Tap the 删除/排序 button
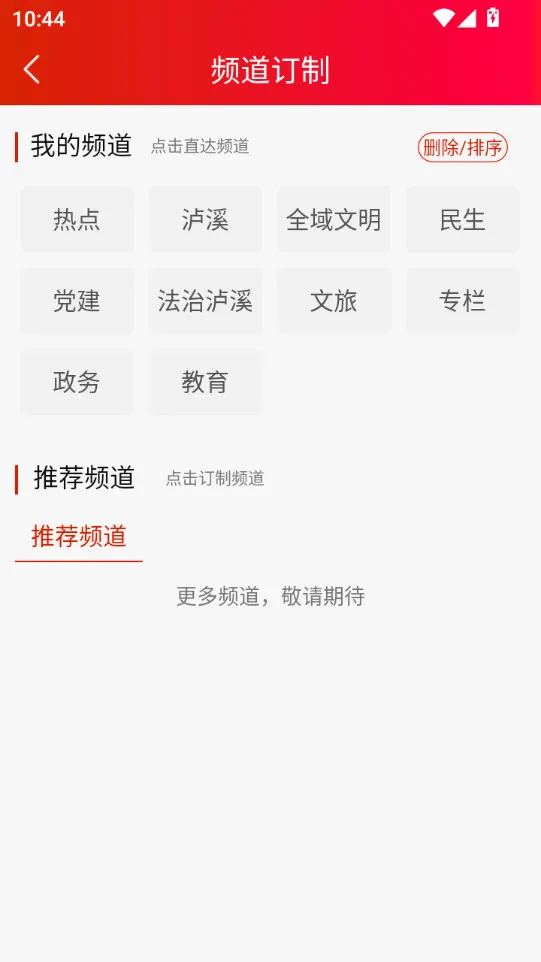 462,147
